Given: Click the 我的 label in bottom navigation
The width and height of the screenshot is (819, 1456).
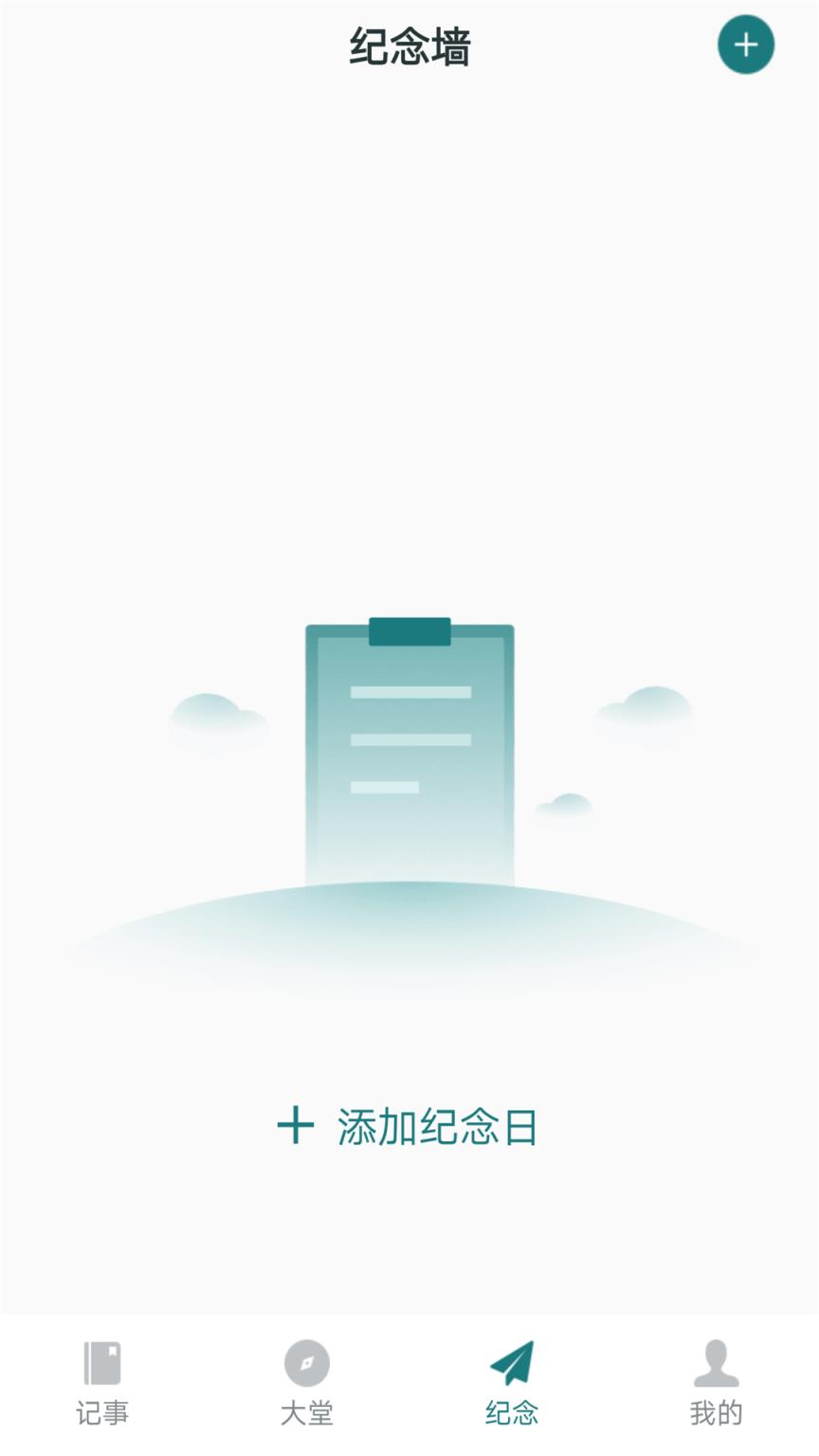Looking at the screenshot, I should click(717, 1412).
